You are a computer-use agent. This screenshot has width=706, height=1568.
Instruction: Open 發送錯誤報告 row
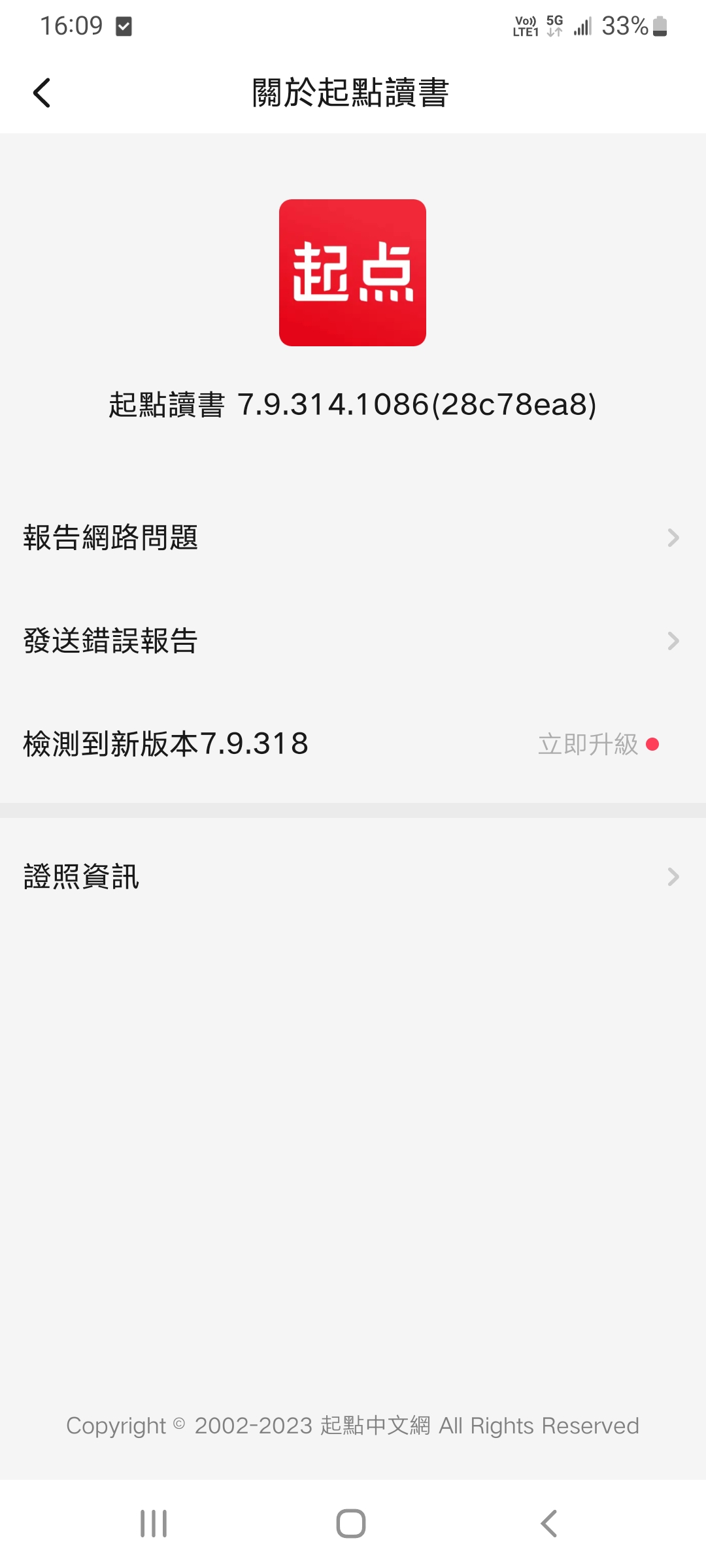[x=352, y=641]
